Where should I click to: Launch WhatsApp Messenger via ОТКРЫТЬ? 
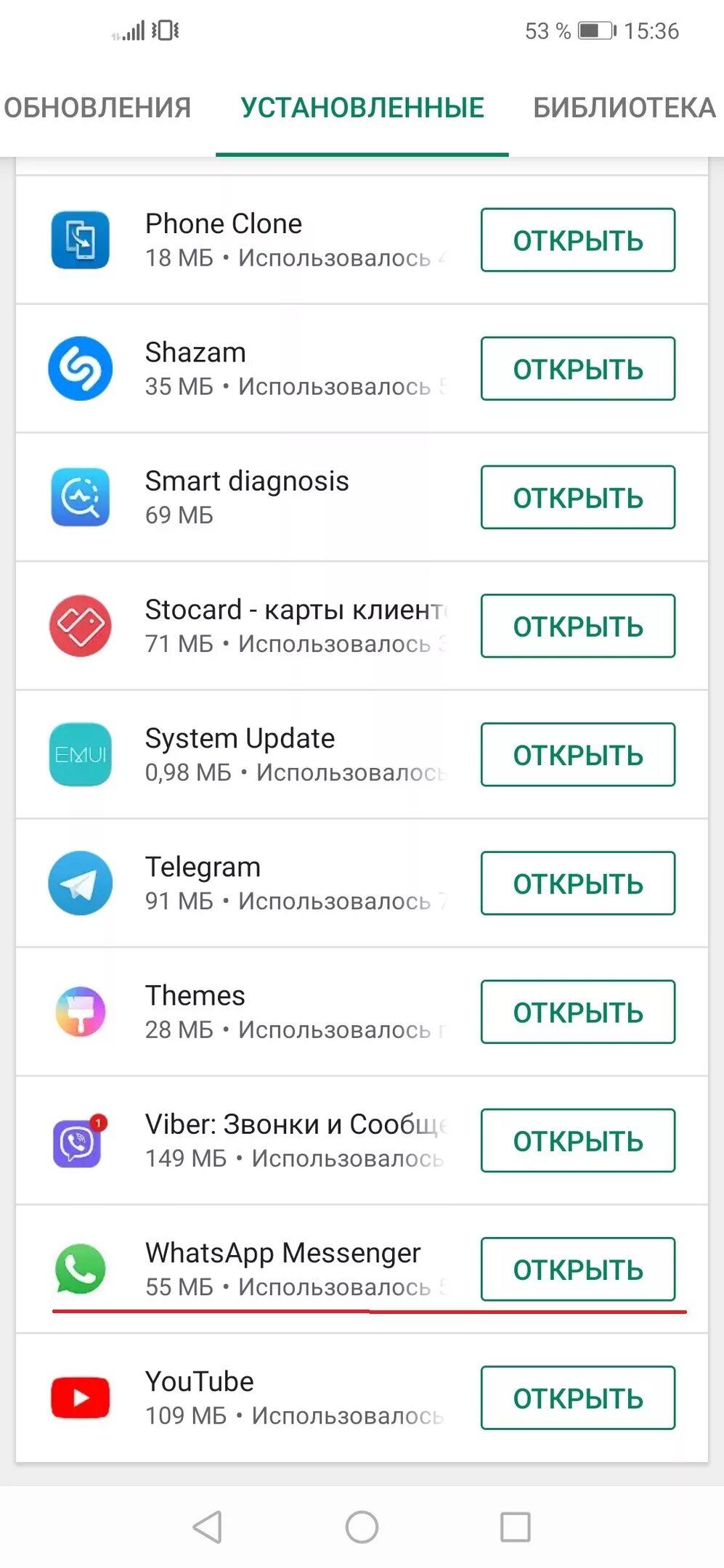[x=577, y=1269]
